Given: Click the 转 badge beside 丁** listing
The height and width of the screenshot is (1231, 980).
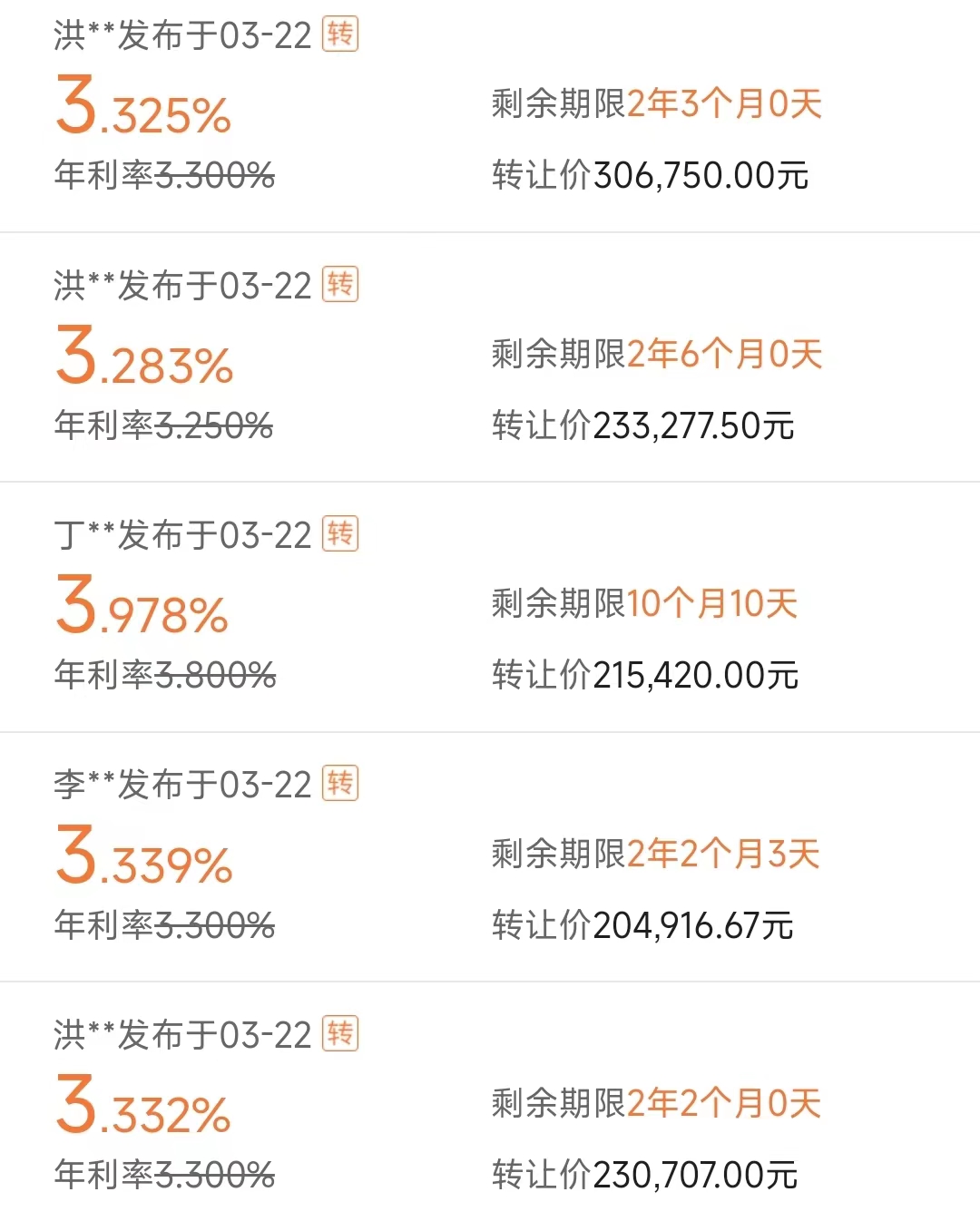Looking at the screenshot, I should click(x=341, y=535).
